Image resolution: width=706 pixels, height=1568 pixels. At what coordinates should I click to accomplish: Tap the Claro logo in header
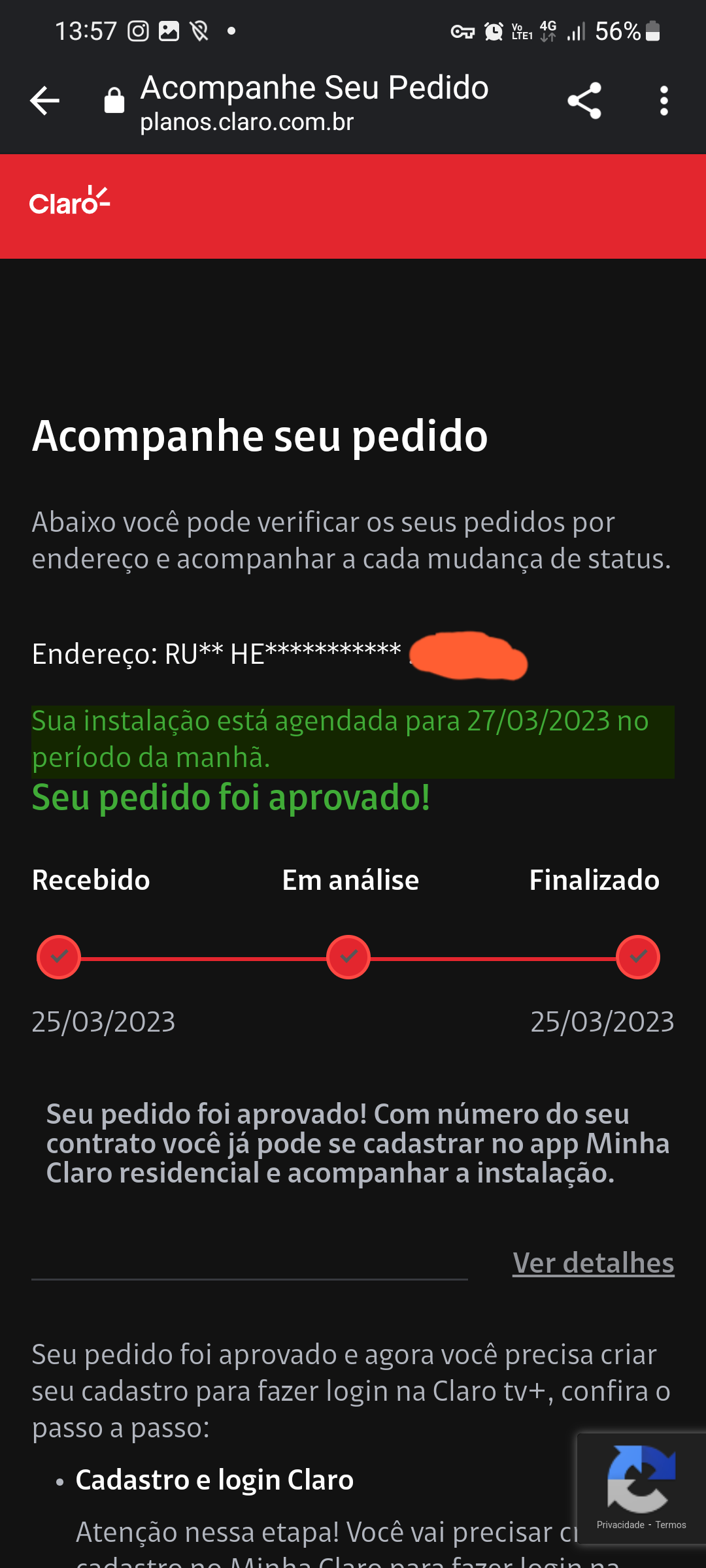click(x=69, y=201)
